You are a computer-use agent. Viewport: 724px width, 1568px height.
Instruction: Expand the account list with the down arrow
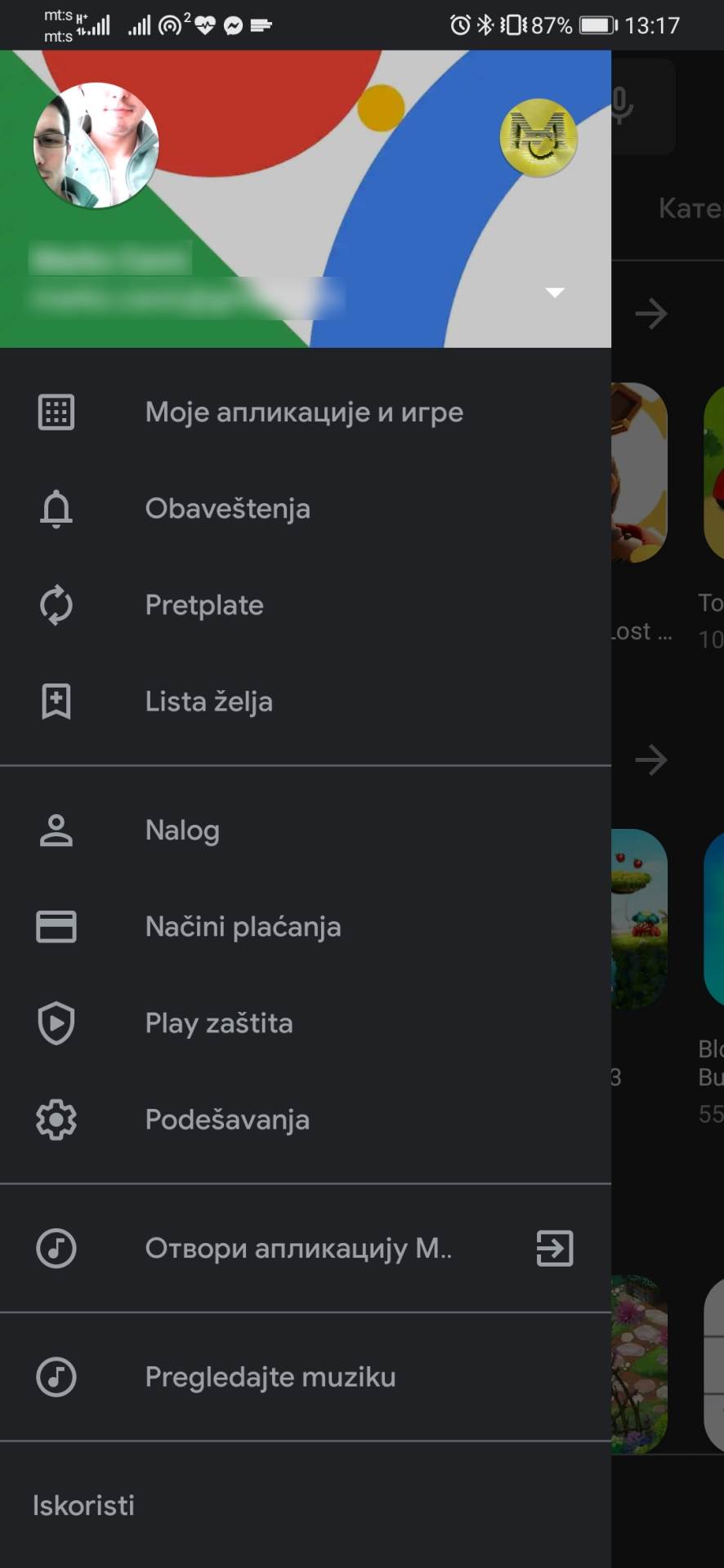tap(556, 292)
